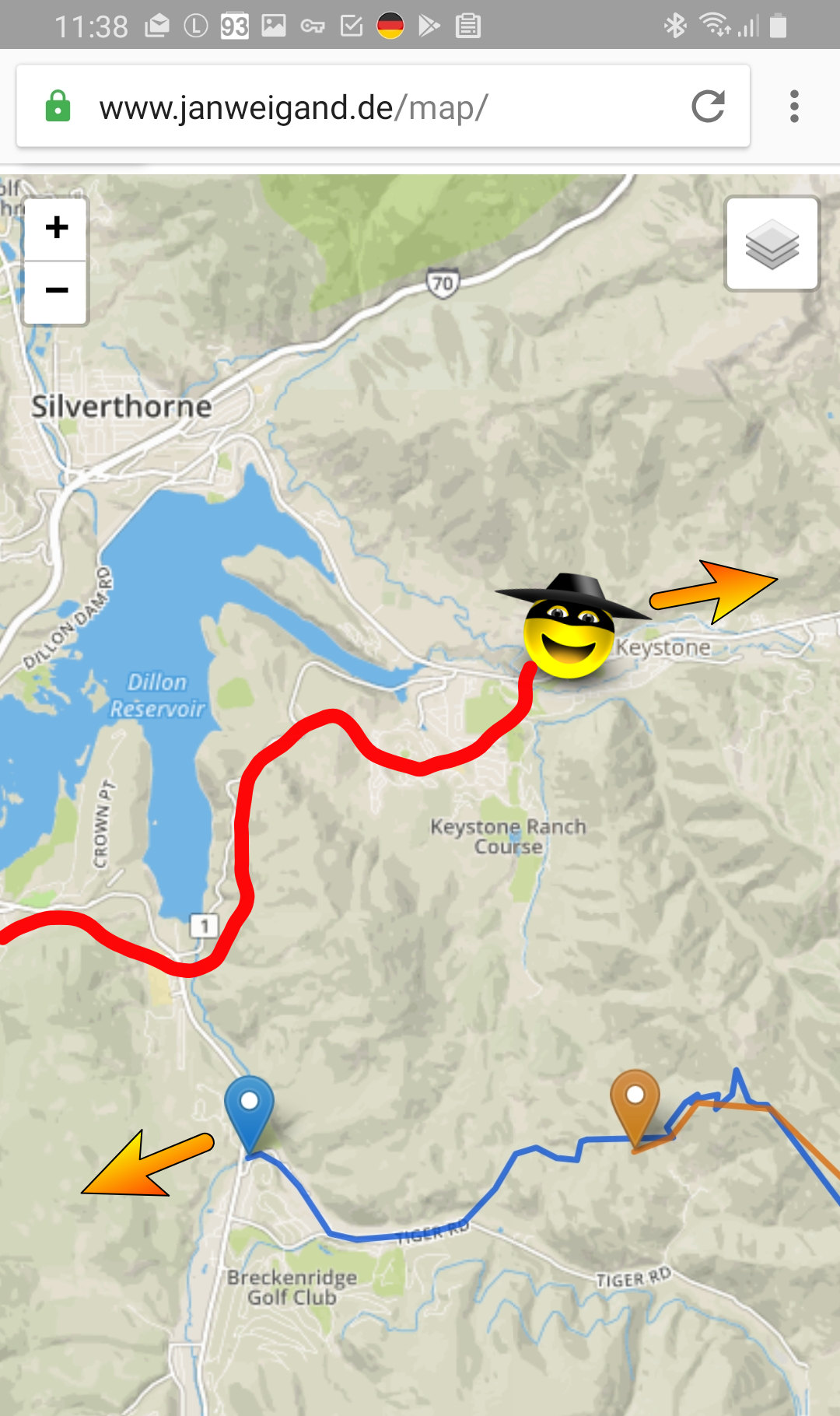Image resolution: width=840 pixels, height=1416 pixels.
Task: Zoom in on the map
Action: (56, 228)
